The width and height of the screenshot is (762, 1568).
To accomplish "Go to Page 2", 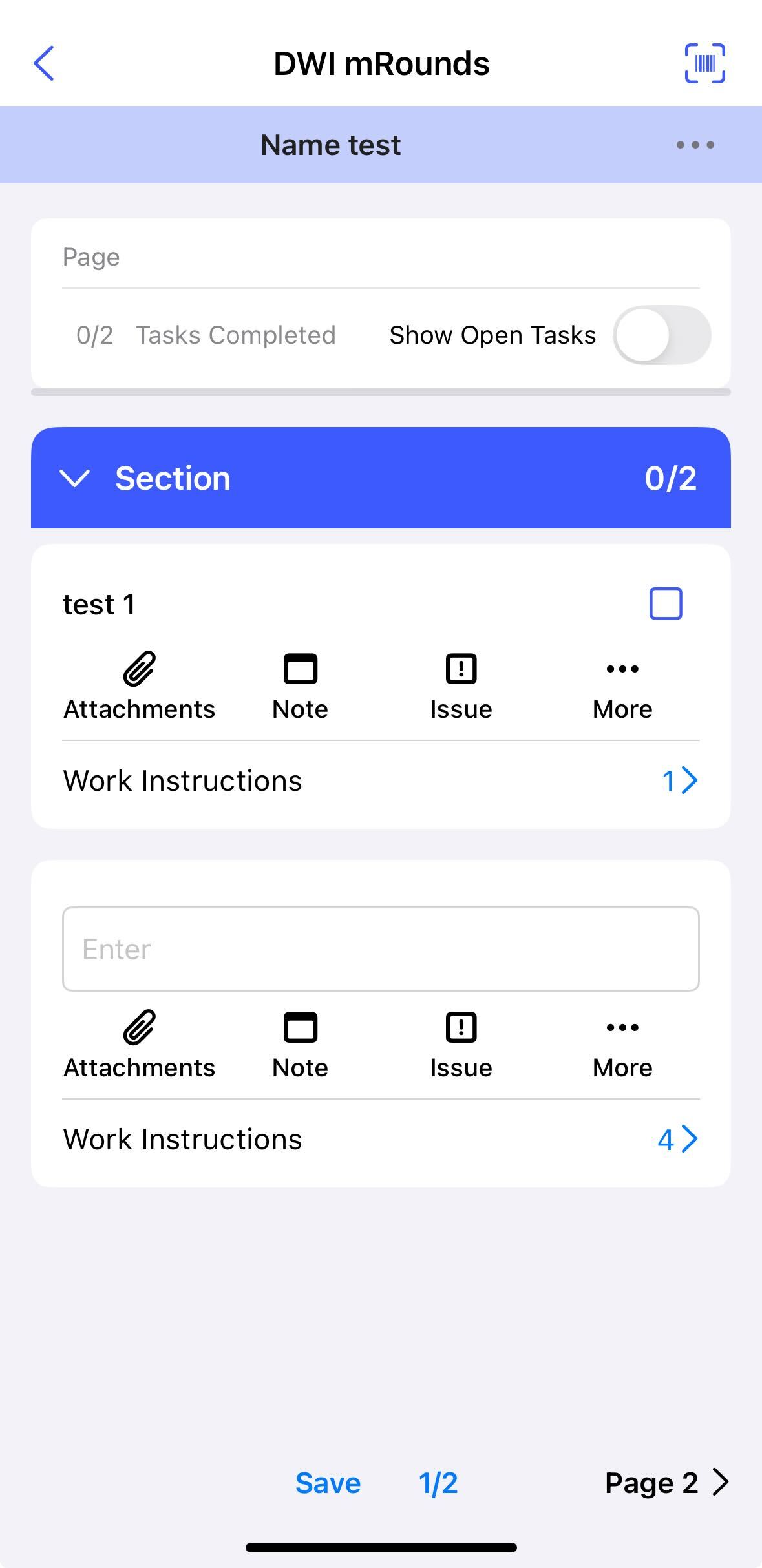I will tap(666, 1483).
